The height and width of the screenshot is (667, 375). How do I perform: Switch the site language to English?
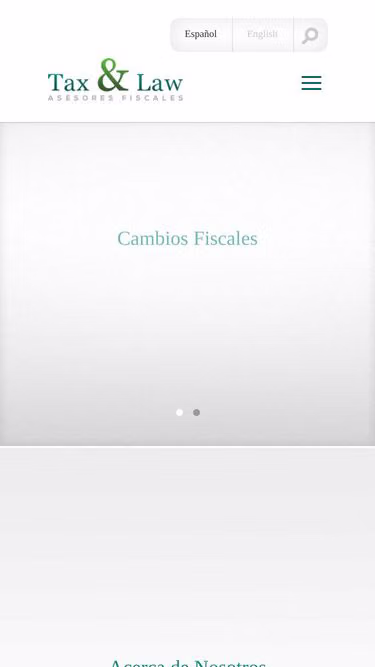tap(262, 34)
